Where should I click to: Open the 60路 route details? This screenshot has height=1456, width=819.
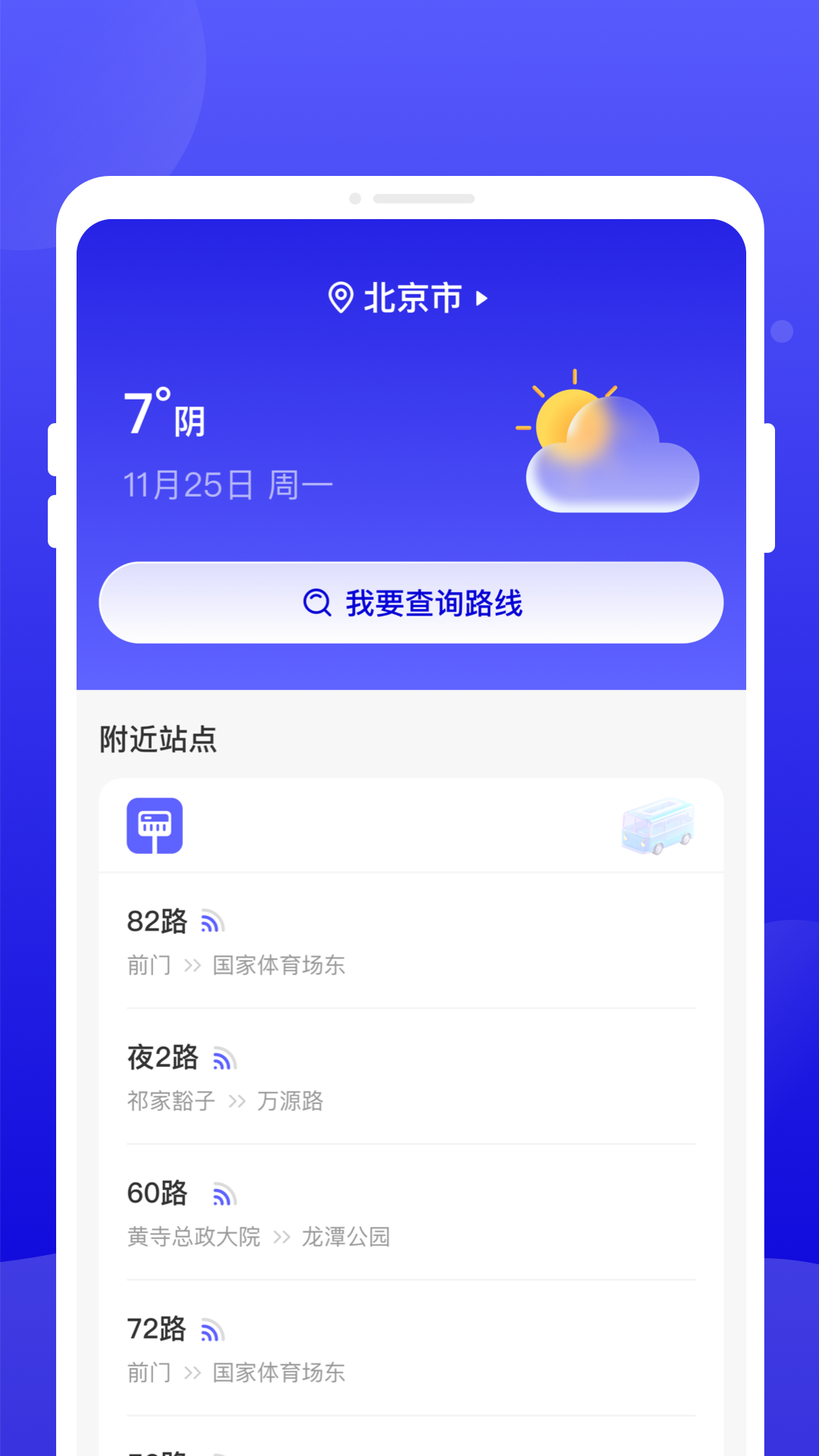point(156,1194)
